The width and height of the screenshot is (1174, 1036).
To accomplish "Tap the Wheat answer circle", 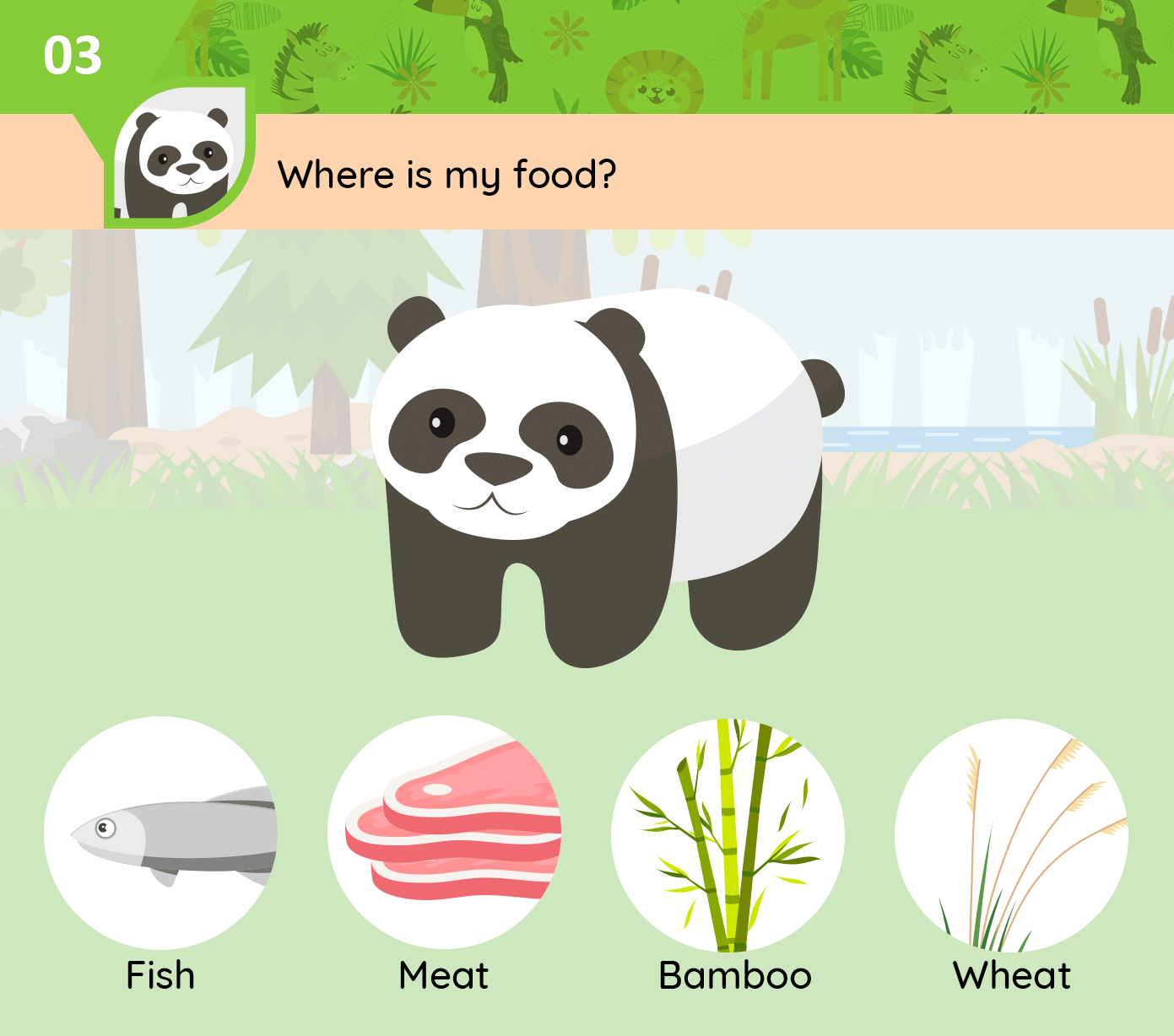I will [1011, 834].
